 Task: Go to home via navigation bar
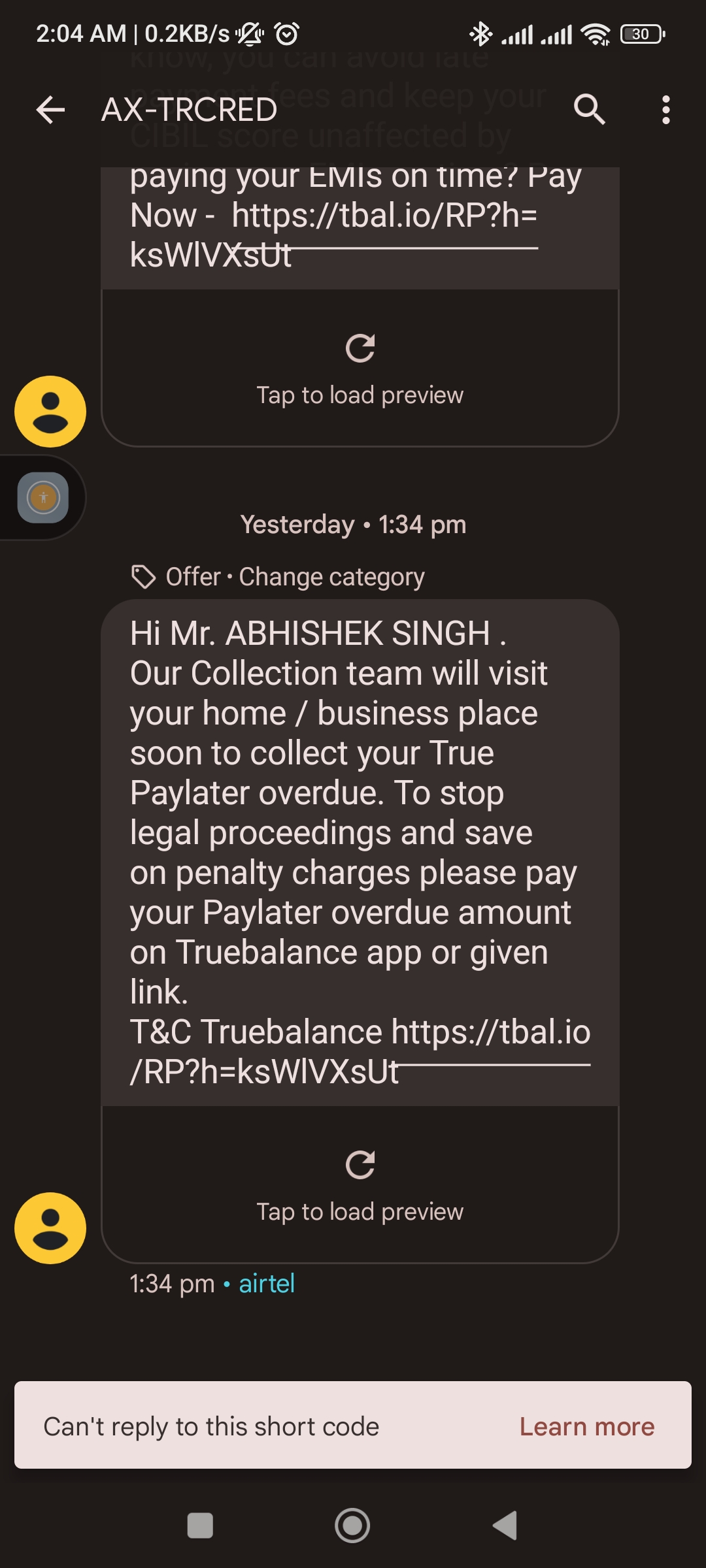coord(352,1526)
